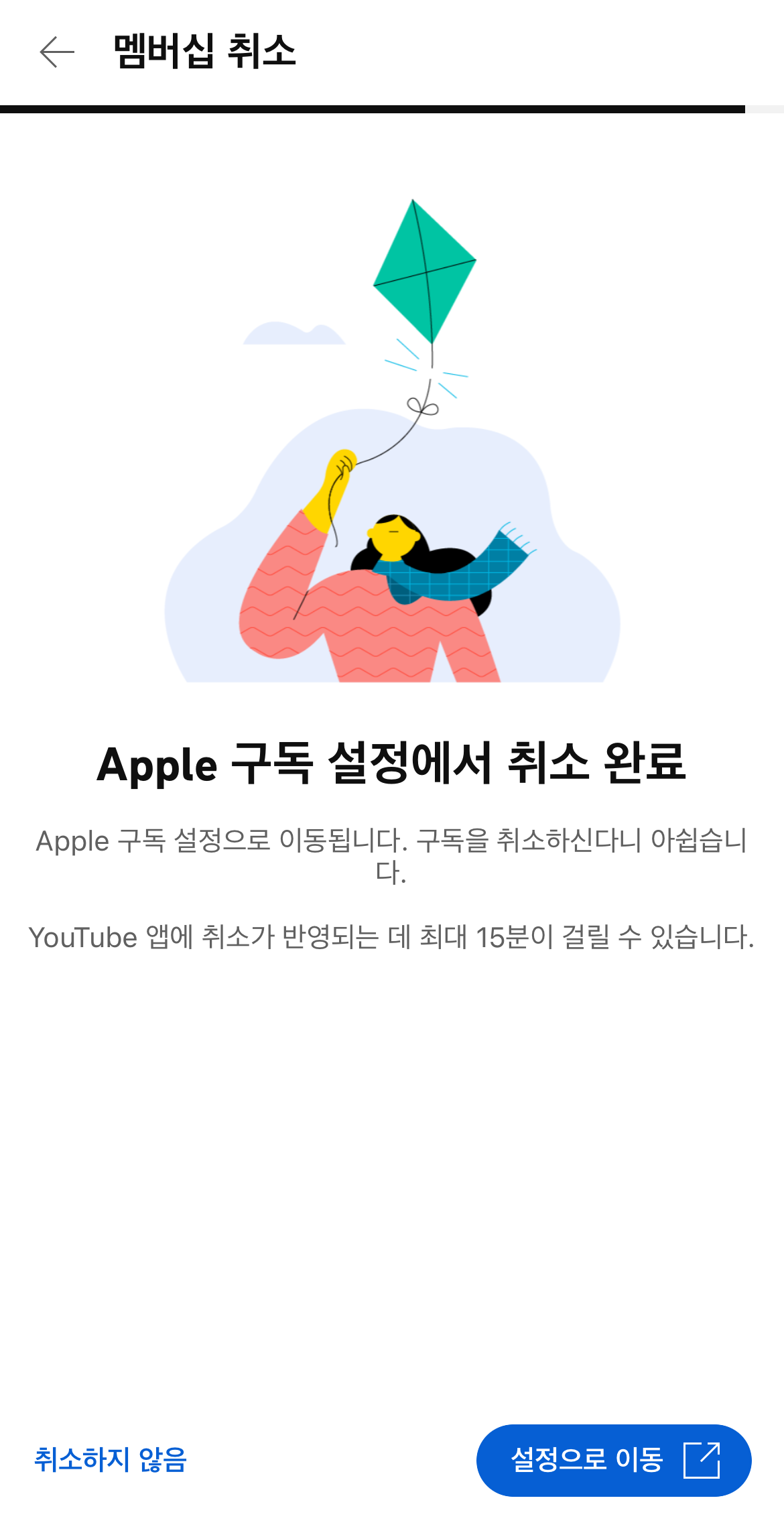Click the title Apple 구독 설정에서 취소 완료
The width and height of the screenshot is (784, 1535).
click(x=392, y=764)
